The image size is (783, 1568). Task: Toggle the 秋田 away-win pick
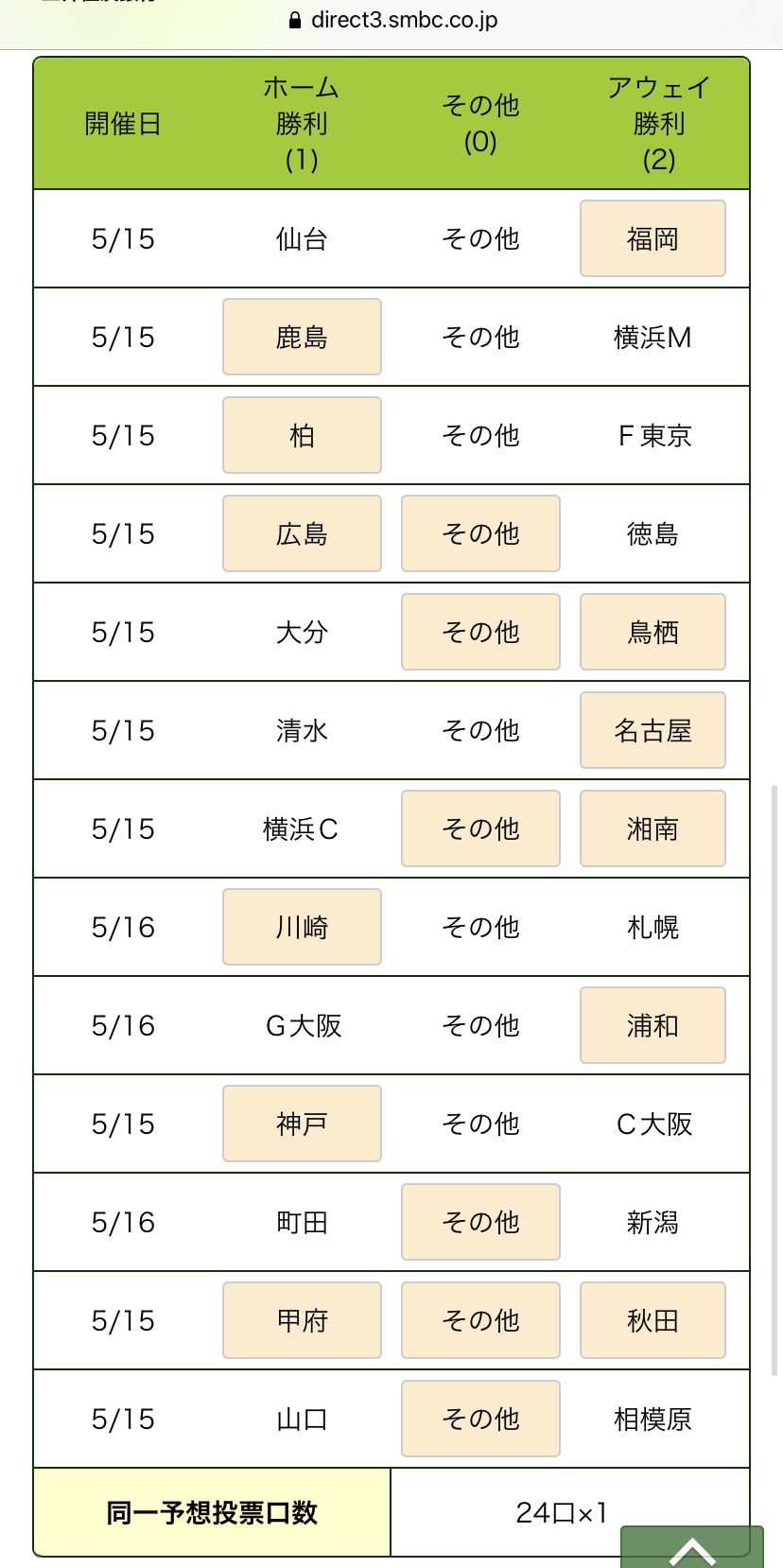[x=652, y=1320]
